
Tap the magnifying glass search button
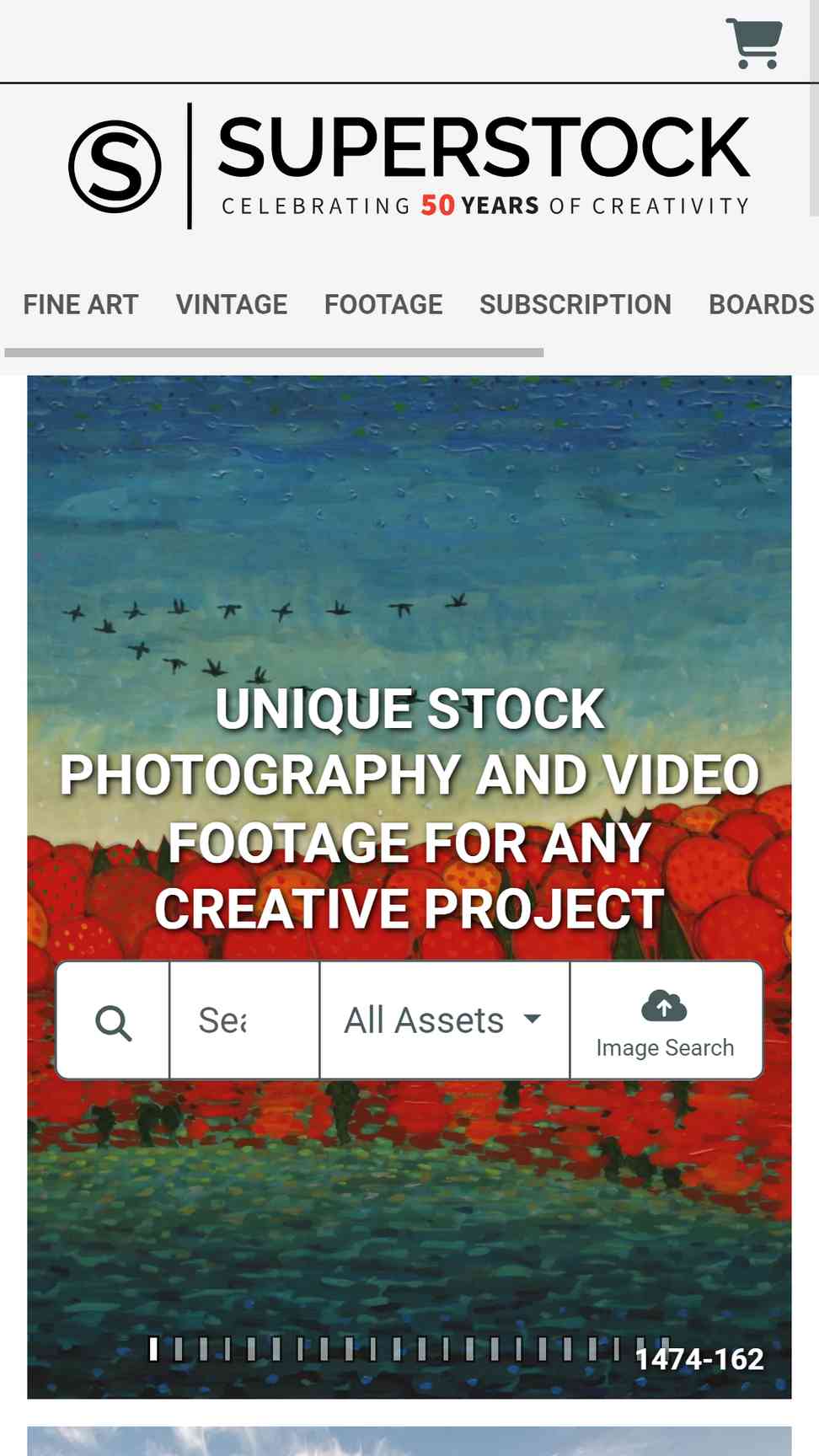[113, 1021]
